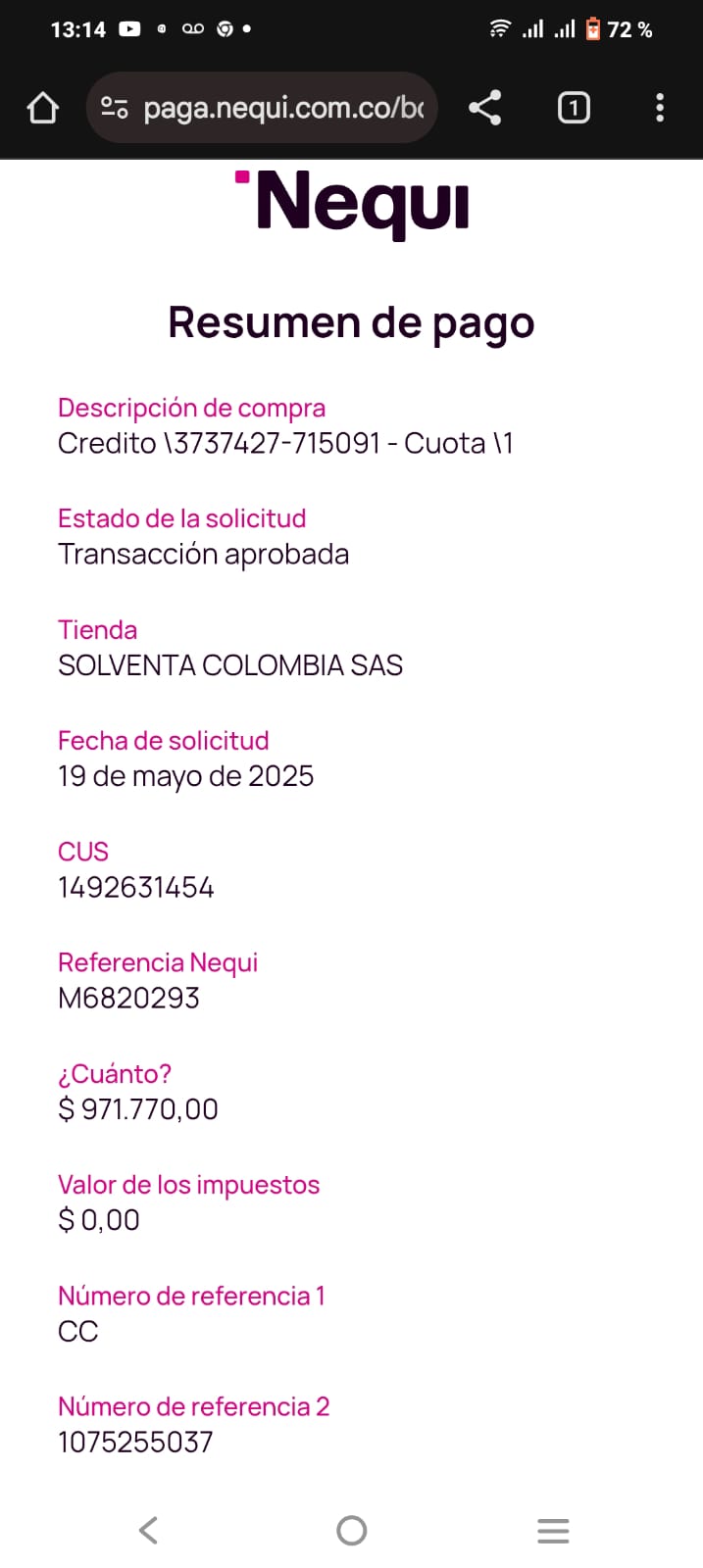Return to the phone home screen
The height and width of the screenshot is (1568, 703).
(351, 1530)
